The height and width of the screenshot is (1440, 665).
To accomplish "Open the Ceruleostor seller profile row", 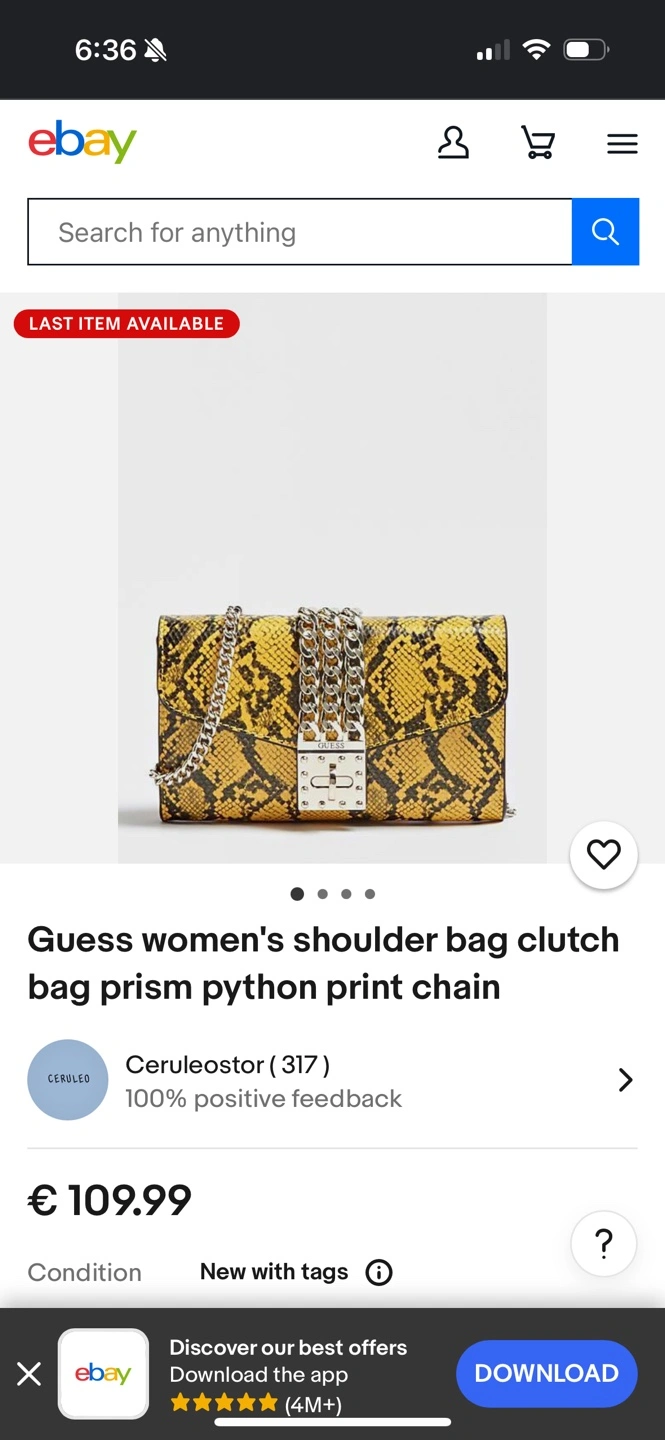I will [331, 1080].
